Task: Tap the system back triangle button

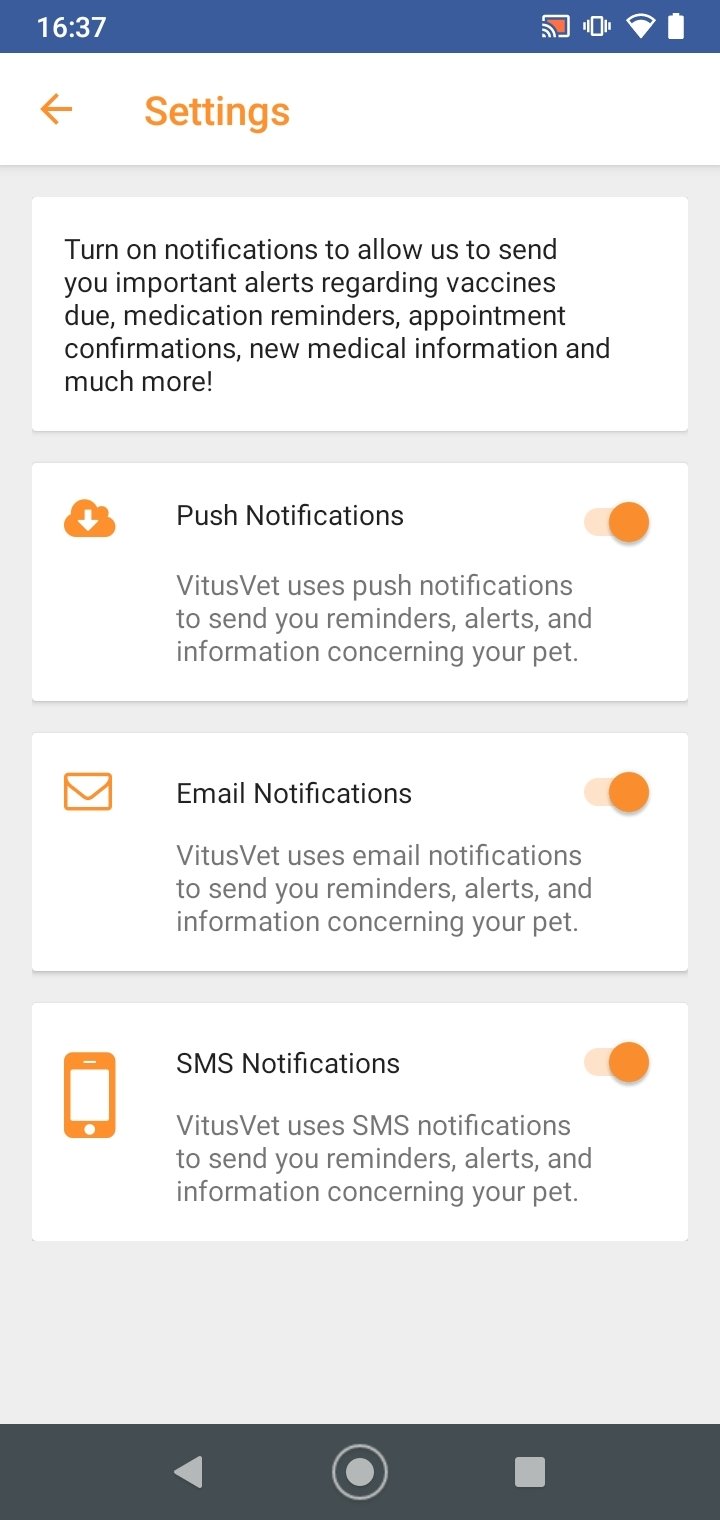Action: (188, 1472)
